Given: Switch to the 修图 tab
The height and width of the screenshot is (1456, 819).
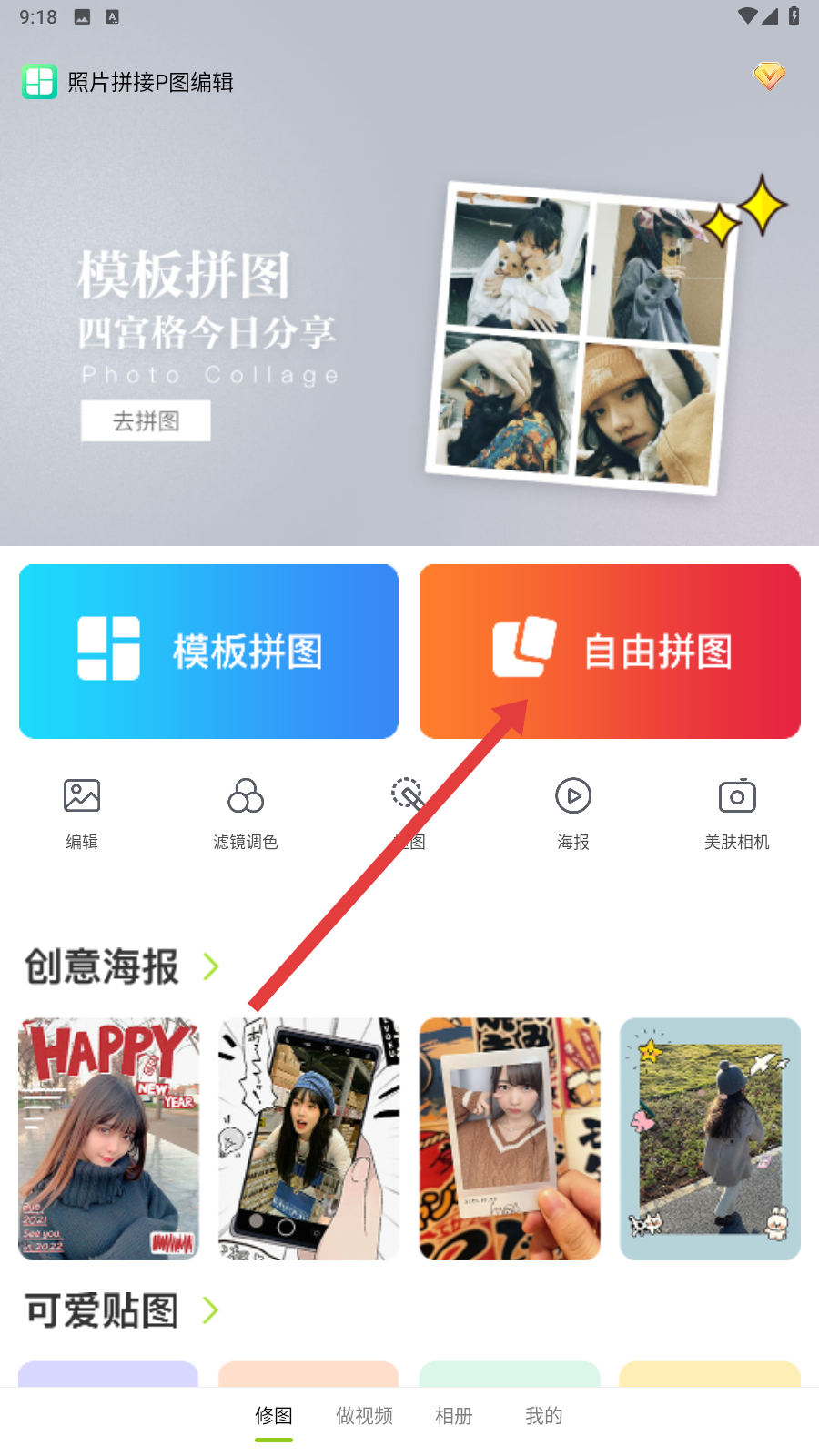Looking at the screenshot, I should point(274,1416).
